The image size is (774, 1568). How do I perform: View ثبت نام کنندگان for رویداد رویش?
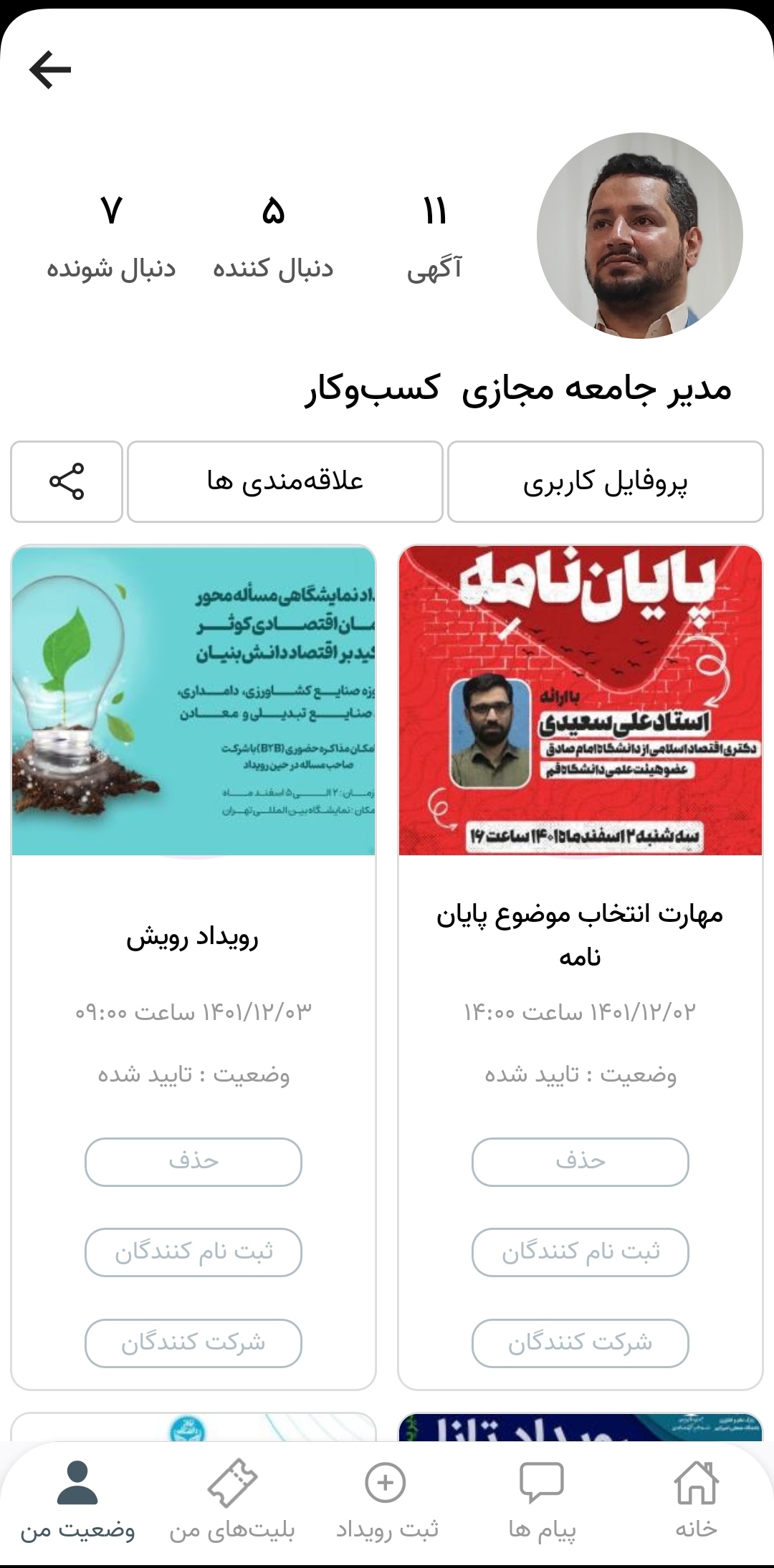193,1252
